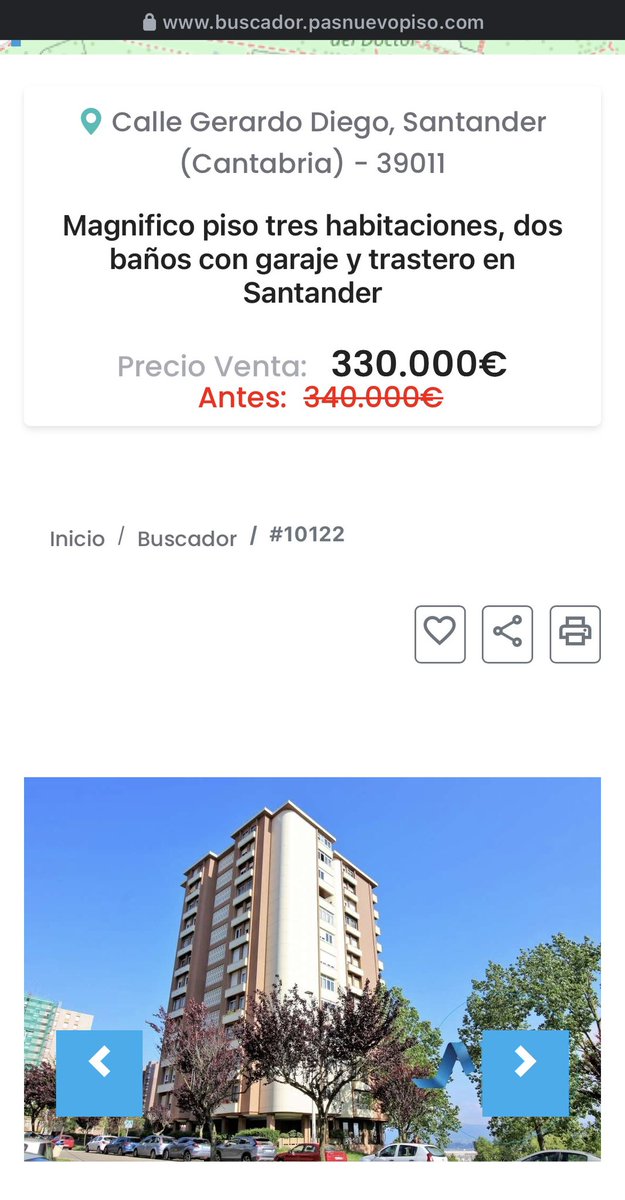Open the Buscador breadcrumb link

[x=187, y=539]
